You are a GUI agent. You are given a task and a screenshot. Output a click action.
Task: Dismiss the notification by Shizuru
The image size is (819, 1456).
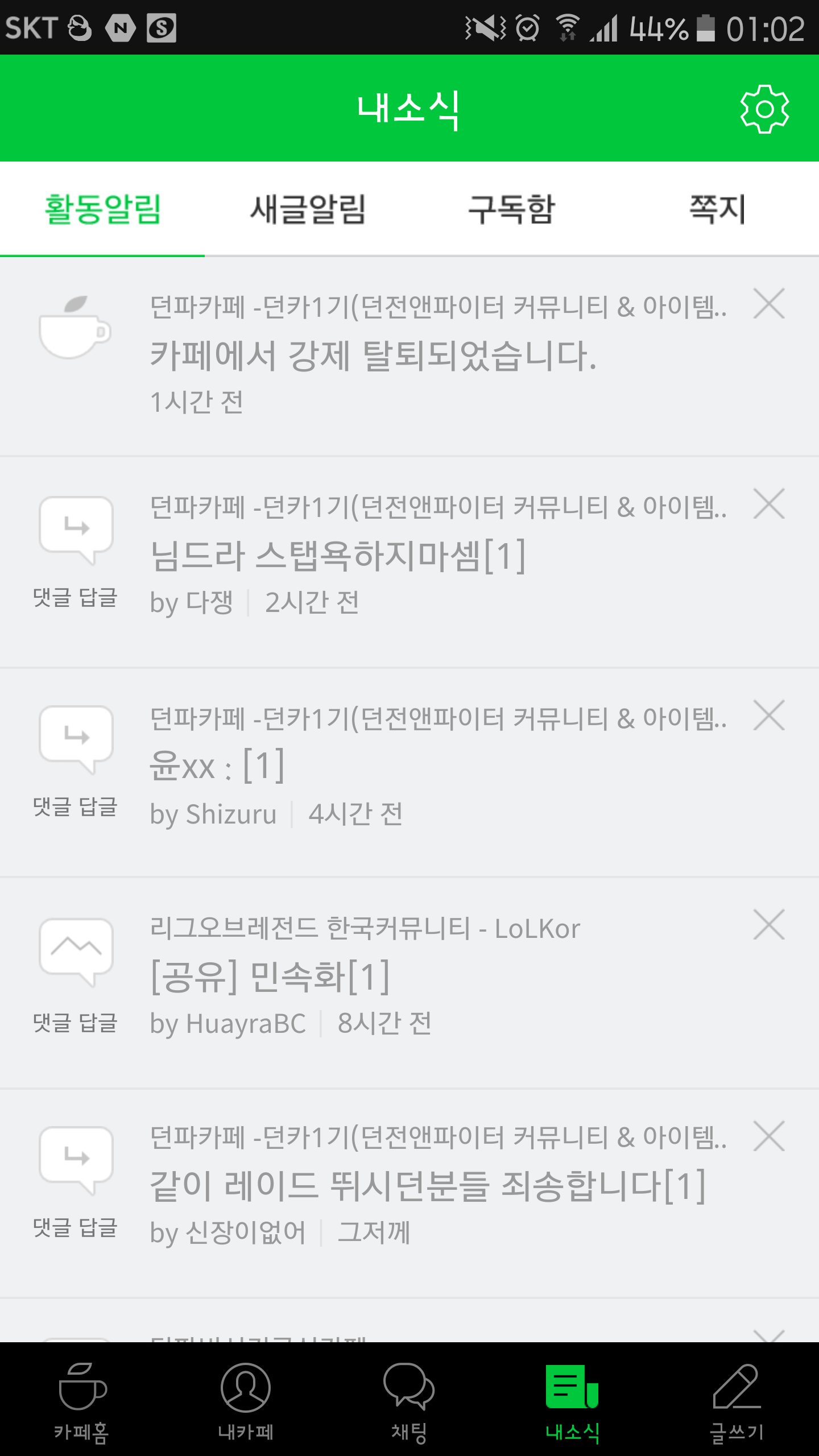click(x=769, y=715)
